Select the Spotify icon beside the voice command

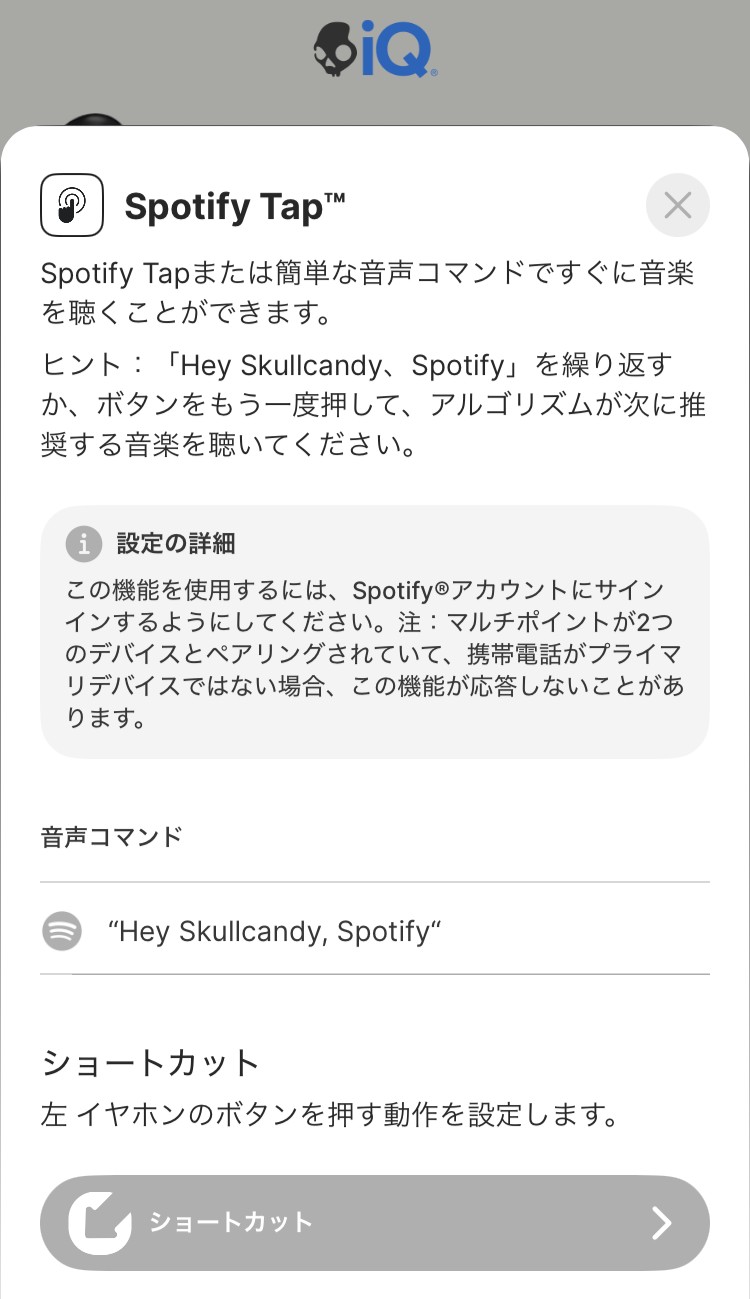coord(61,930)
